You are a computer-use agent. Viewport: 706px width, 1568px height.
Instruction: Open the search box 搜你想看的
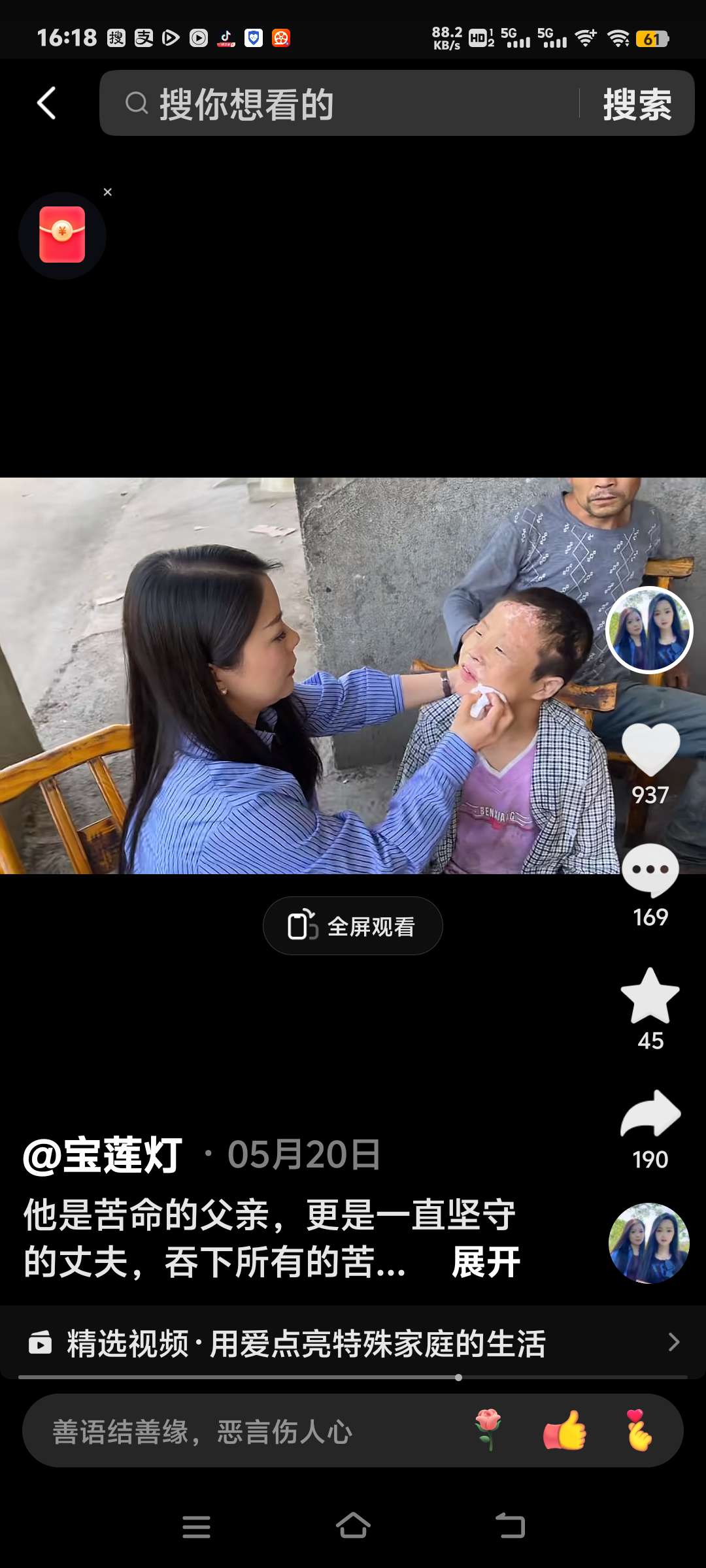[x=340, y=103]
